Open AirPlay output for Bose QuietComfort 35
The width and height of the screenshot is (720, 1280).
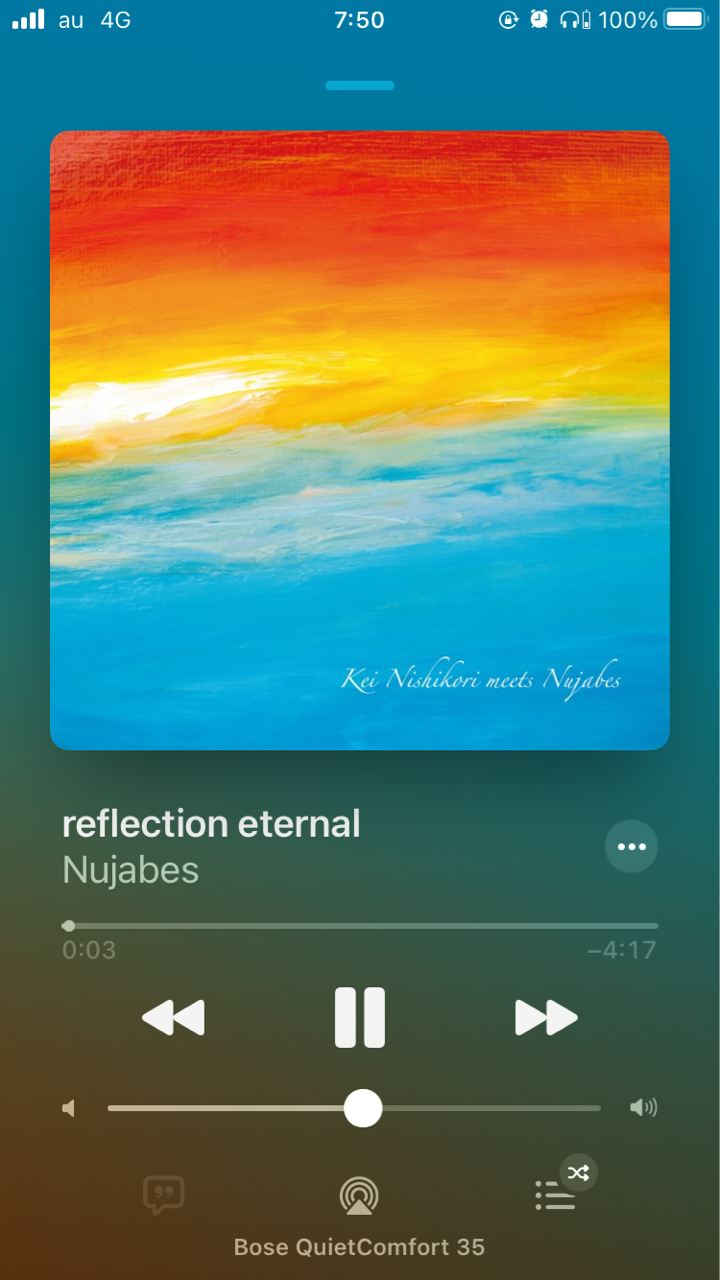click(359, 1196)
